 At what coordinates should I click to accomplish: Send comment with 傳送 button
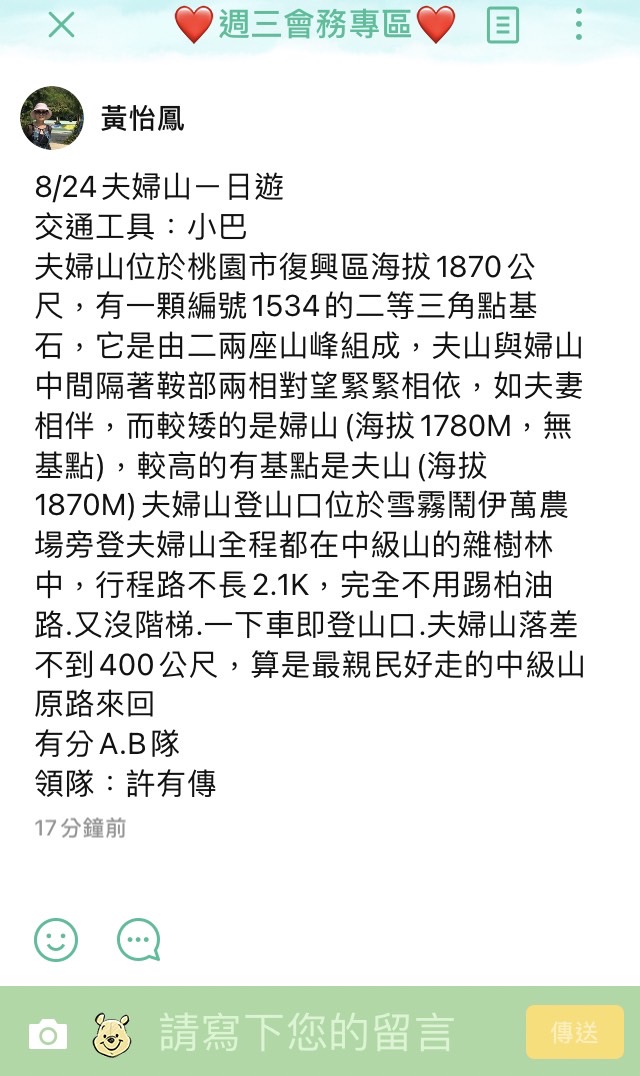[x=574, y=1032]
